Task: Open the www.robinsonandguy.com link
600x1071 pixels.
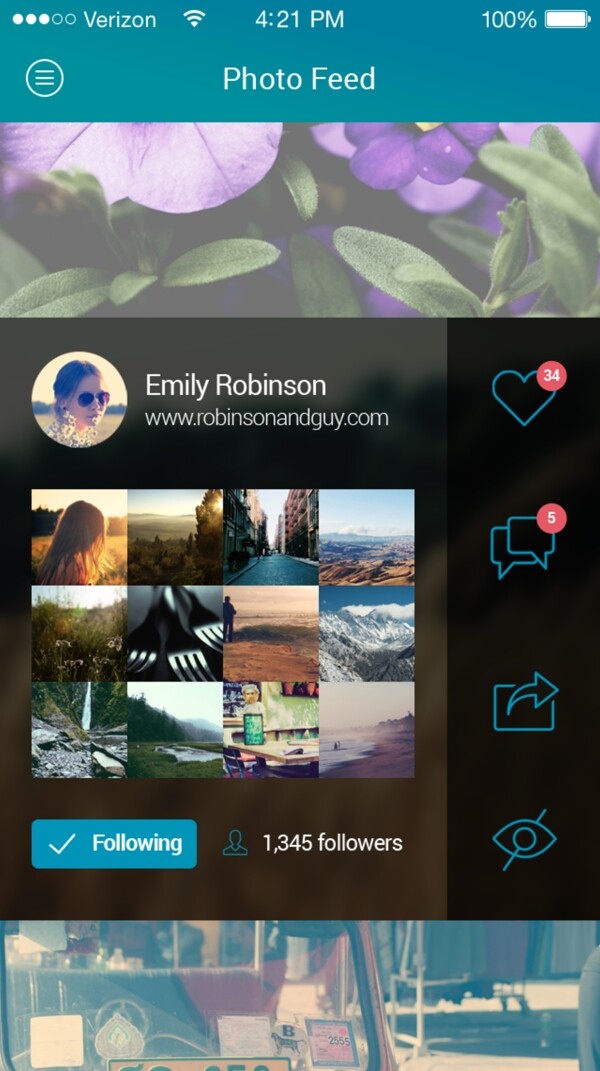Action: pyautogui.click(x=266, y=418)
